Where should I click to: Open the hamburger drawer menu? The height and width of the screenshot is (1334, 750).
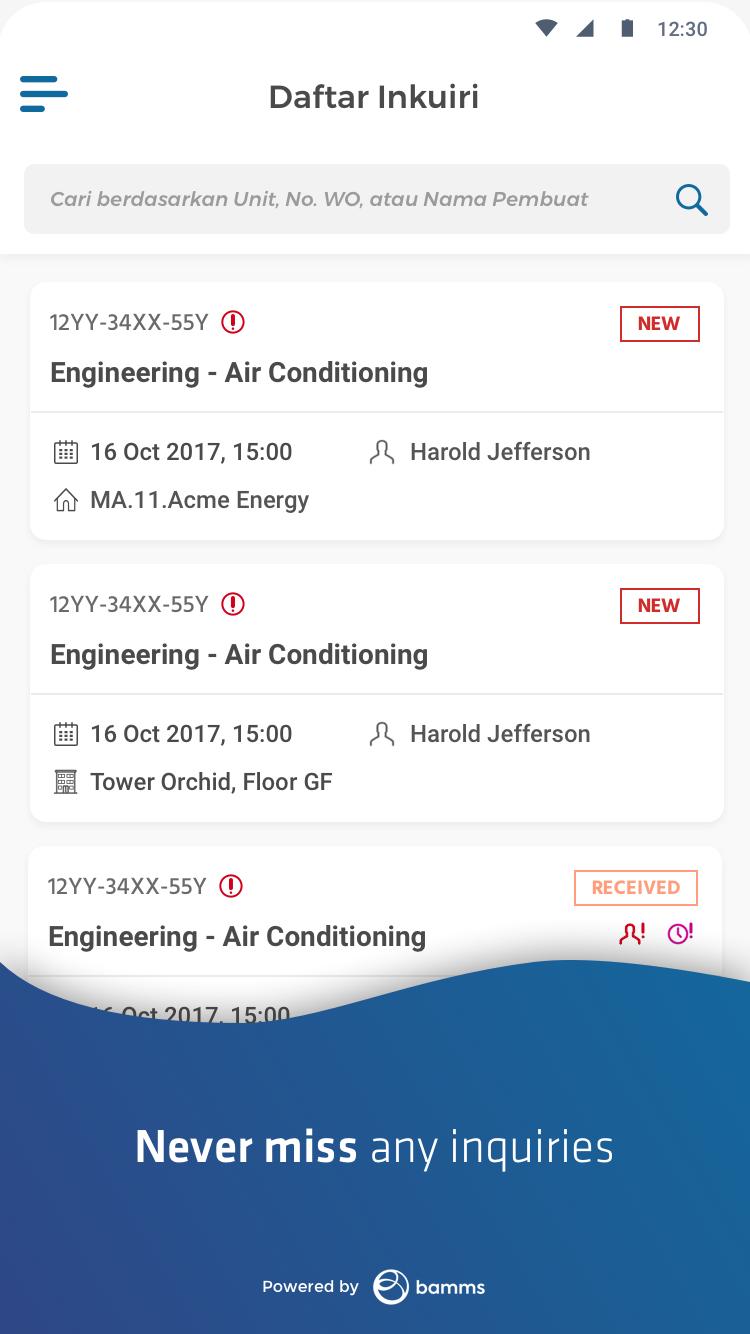pyautogui.click(x=44, y=94)
